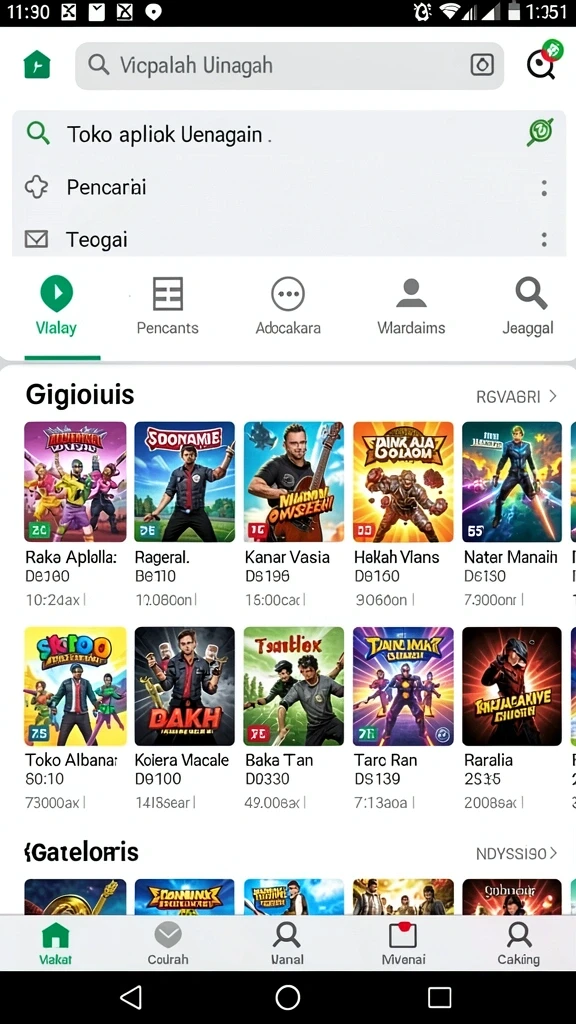
Task: Go to Mvenai in bottom navigation
Action: click(x=403, y=944)
